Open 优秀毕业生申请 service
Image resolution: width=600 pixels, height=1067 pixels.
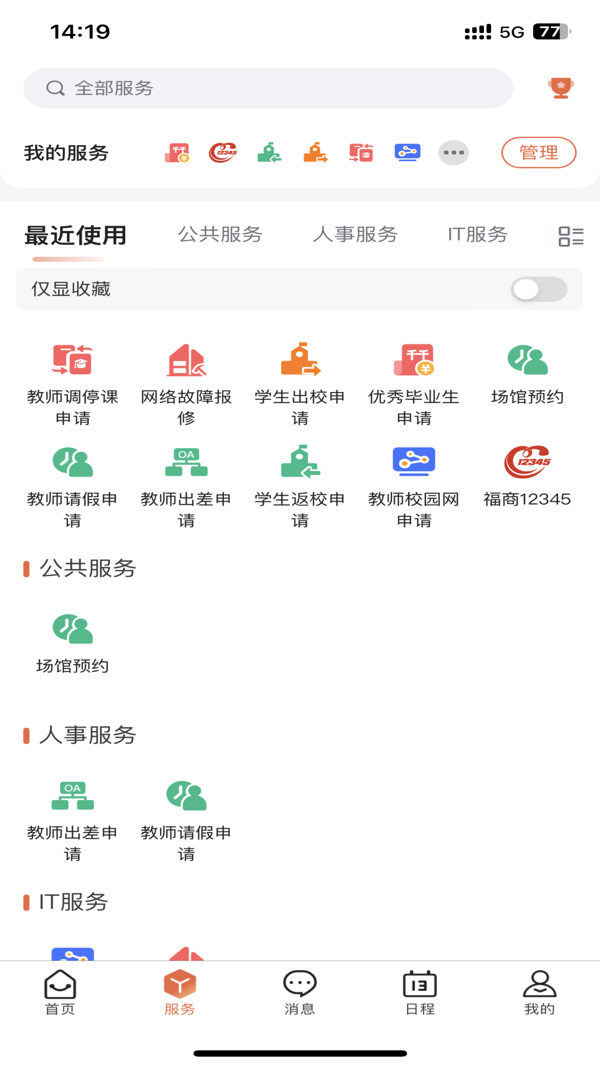click(x=414, y=382)
